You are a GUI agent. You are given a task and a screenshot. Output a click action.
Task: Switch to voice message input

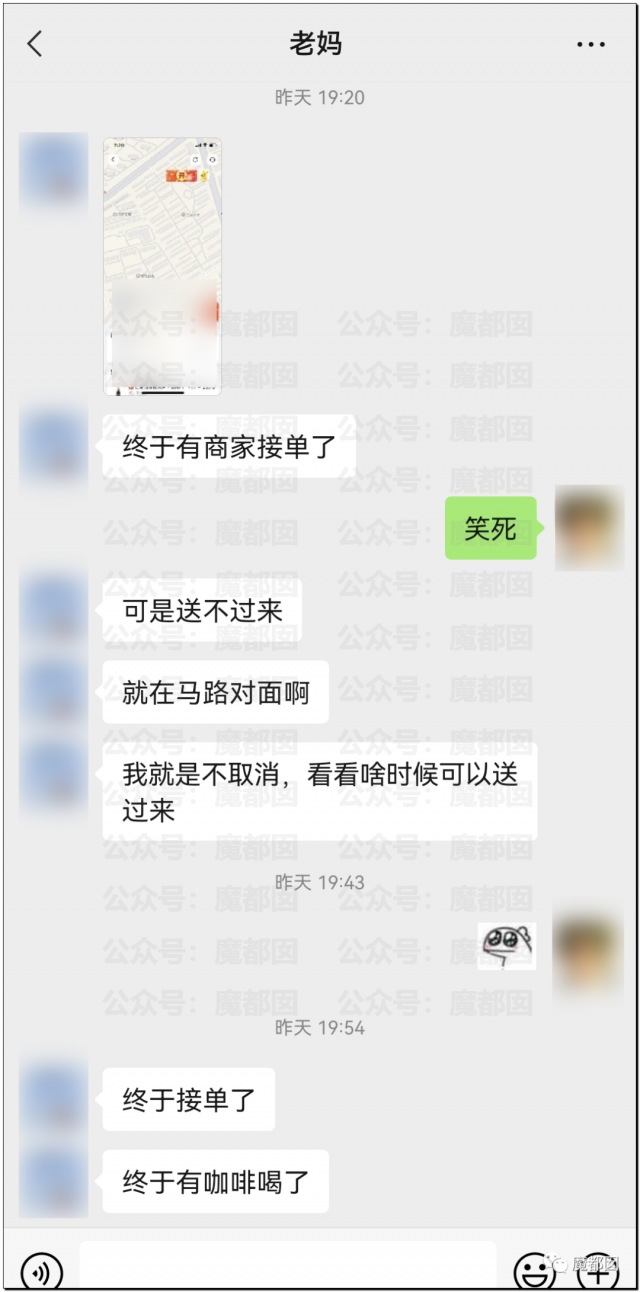42,1270
